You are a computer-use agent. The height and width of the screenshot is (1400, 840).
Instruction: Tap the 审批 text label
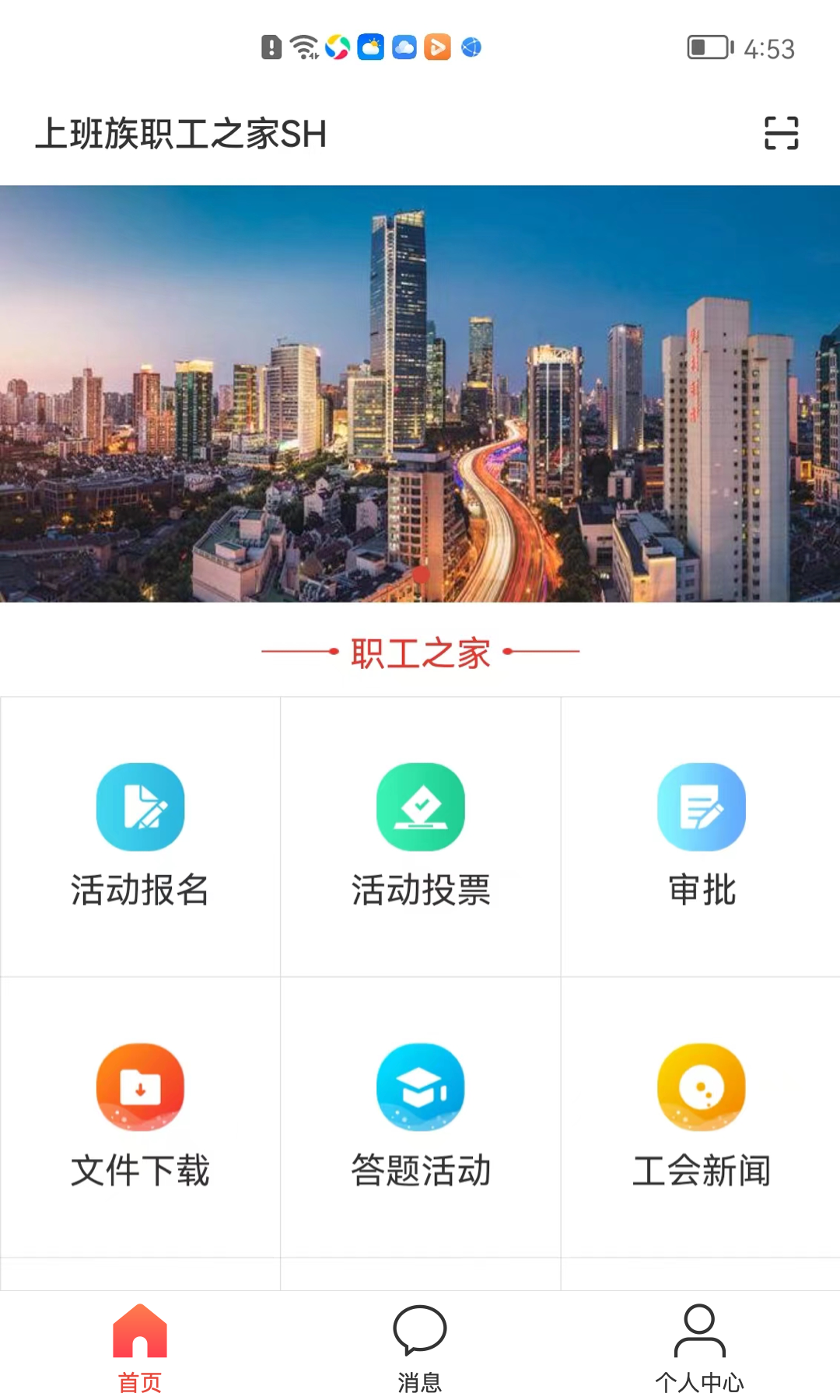pos(701,891)
